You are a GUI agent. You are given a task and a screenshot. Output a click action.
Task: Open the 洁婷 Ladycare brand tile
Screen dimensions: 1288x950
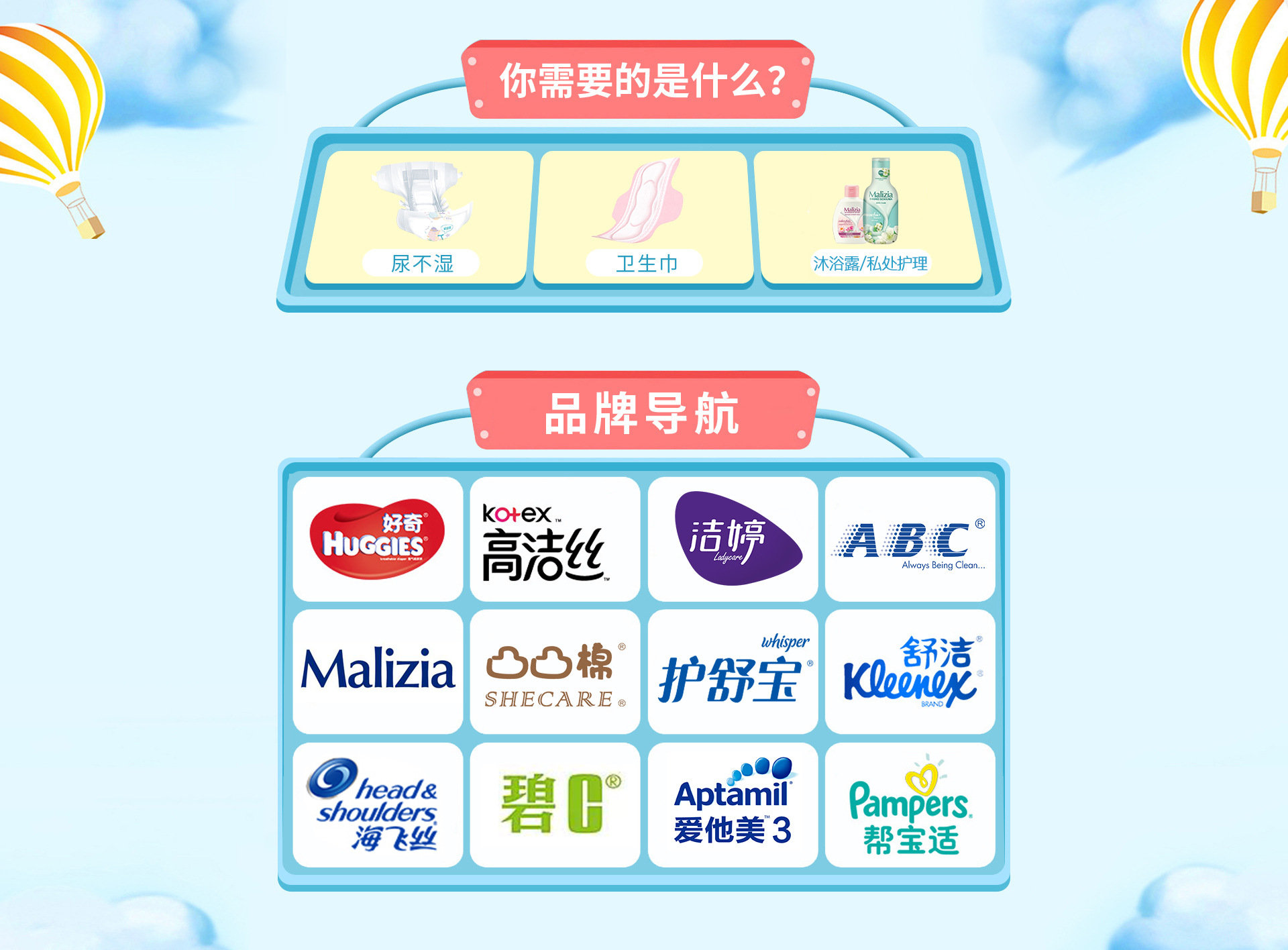point(733,539)
